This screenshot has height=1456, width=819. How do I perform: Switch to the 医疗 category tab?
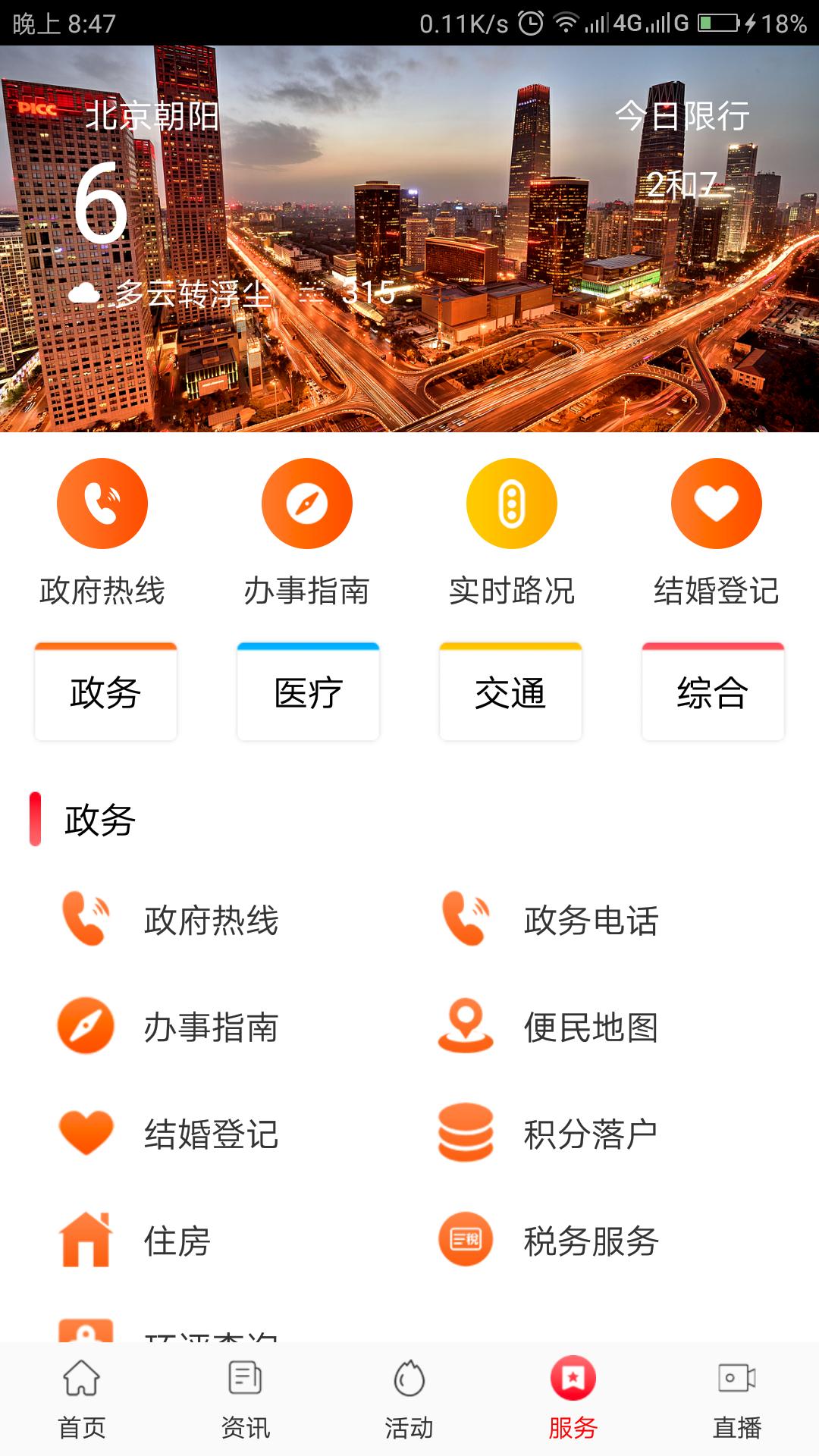coord(307,692)
